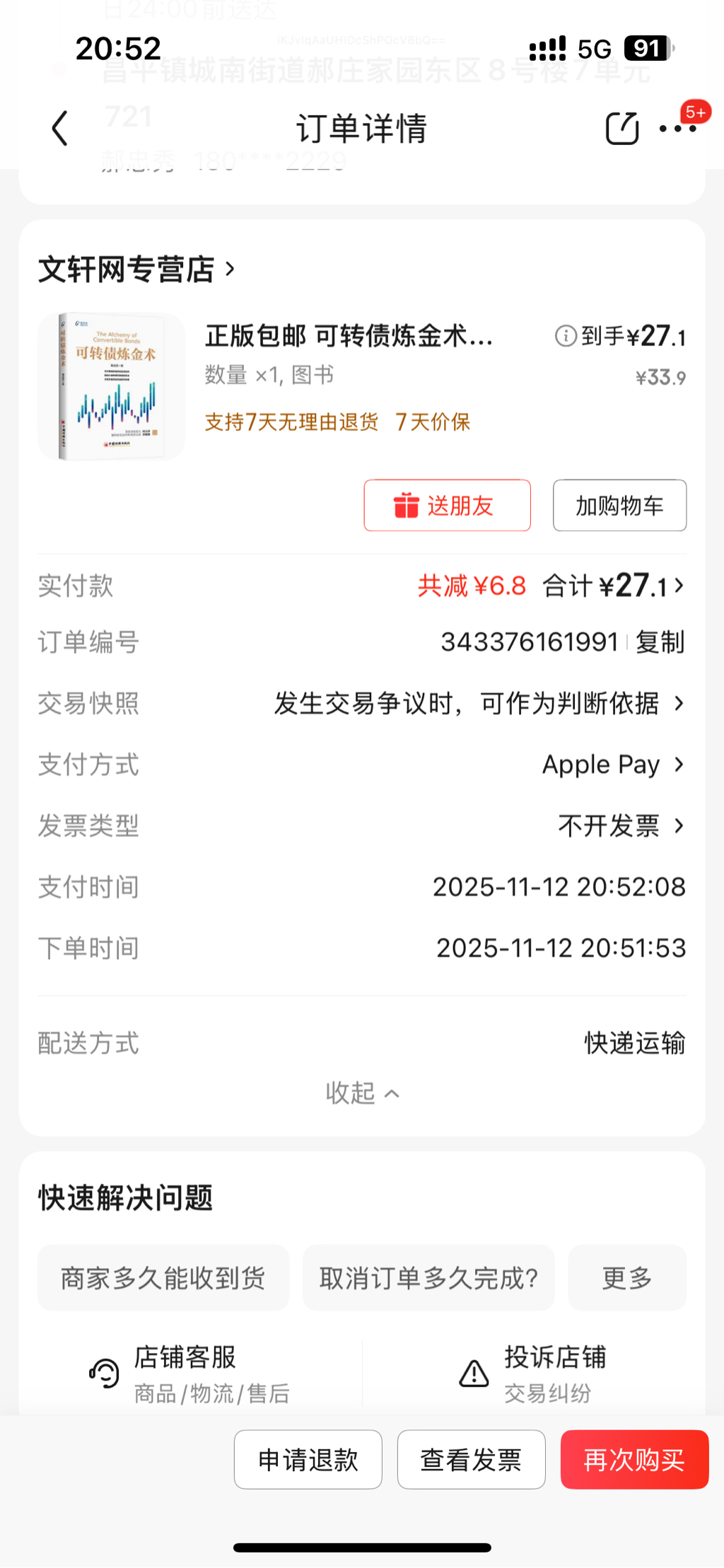Image resolution: width=724 pixels, height=1568 pixels.
Task: Copy the order number with 复制
Action: pos(660,642)
